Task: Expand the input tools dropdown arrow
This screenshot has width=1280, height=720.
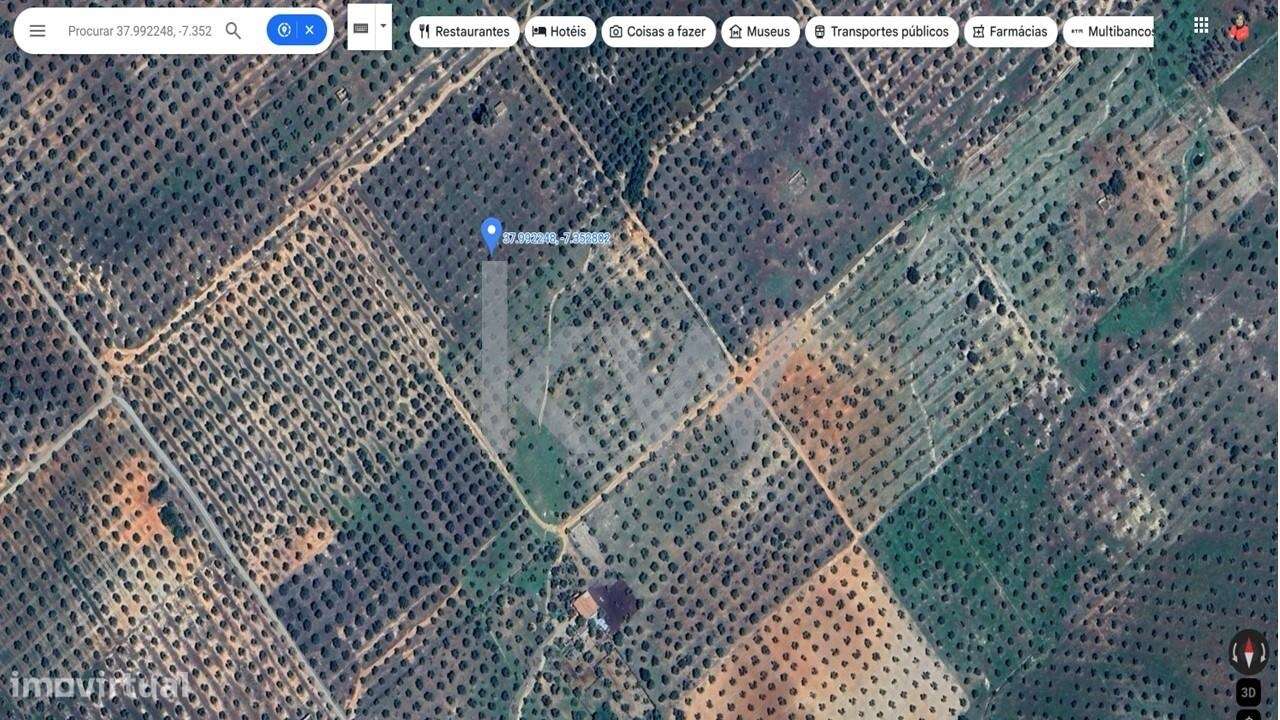Action: point(384,24)
